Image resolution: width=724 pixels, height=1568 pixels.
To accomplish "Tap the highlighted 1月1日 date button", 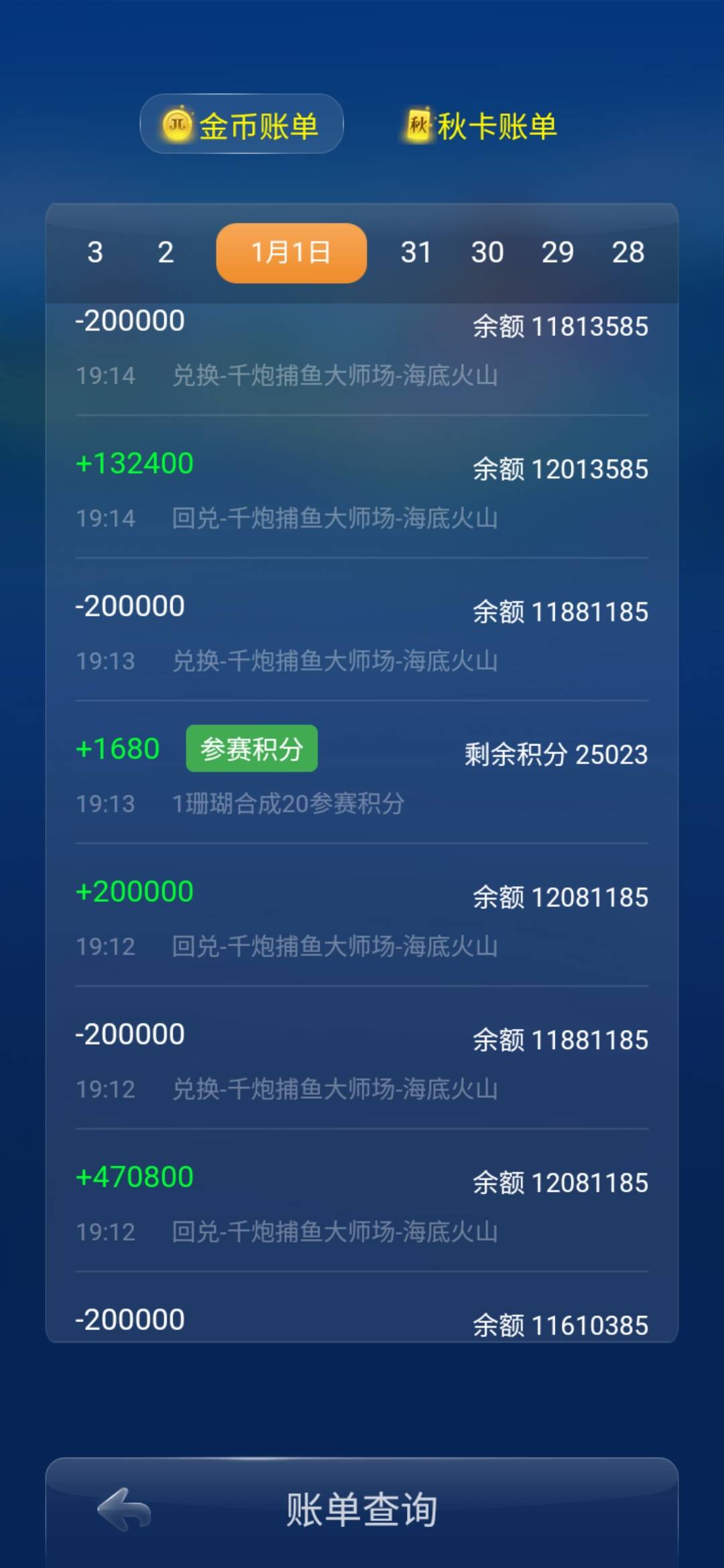I will [x=290, y=253].
